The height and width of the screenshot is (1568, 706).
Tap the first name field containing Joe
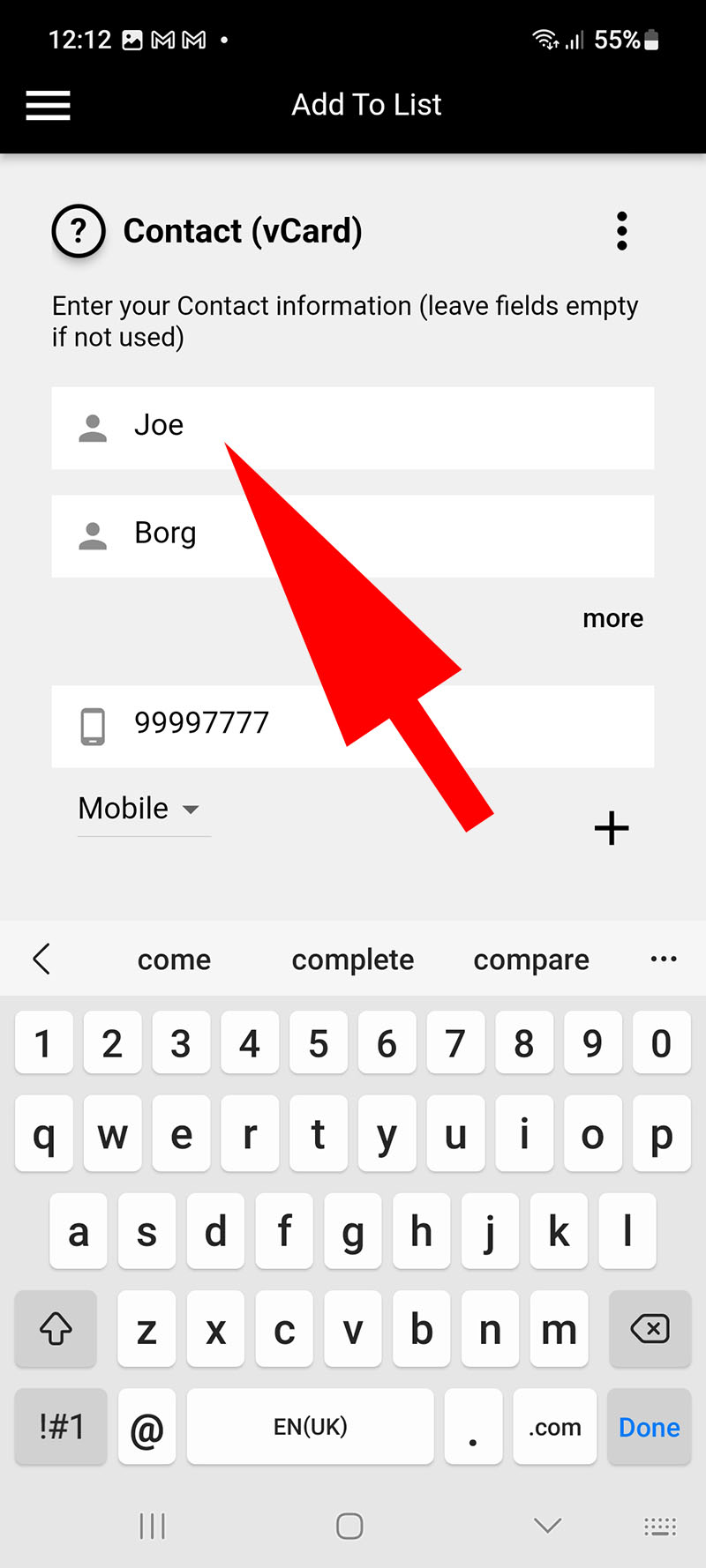(353, 428)
